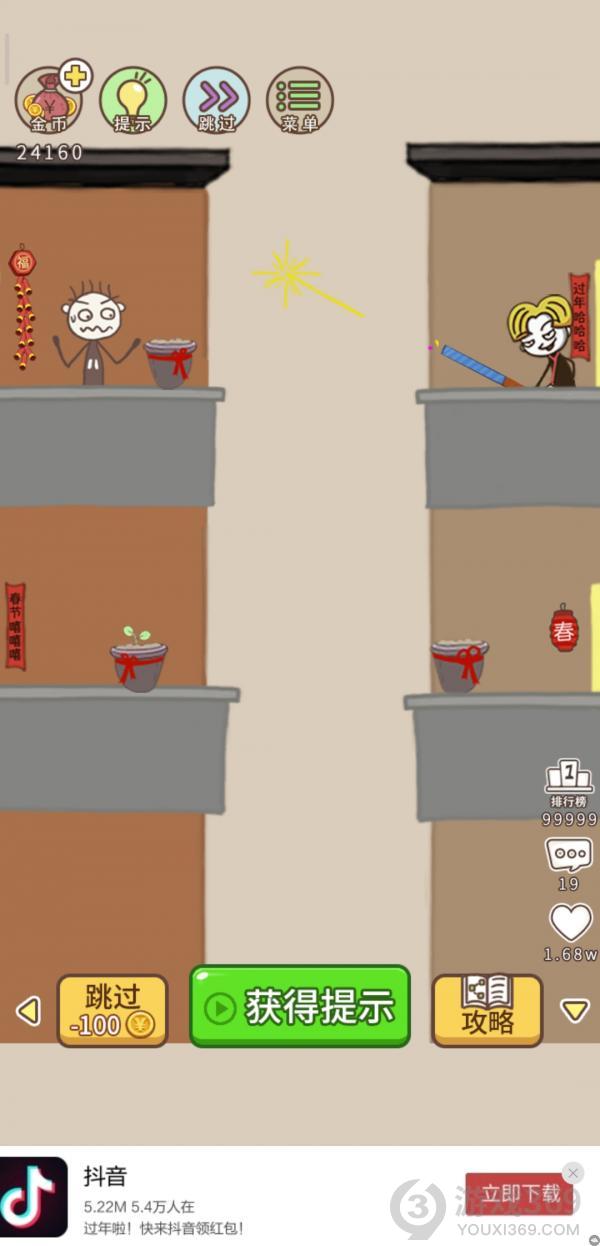Open the 提示 hint bulb
Viewport: 600px width, 1246px height.
coord(133,100)
